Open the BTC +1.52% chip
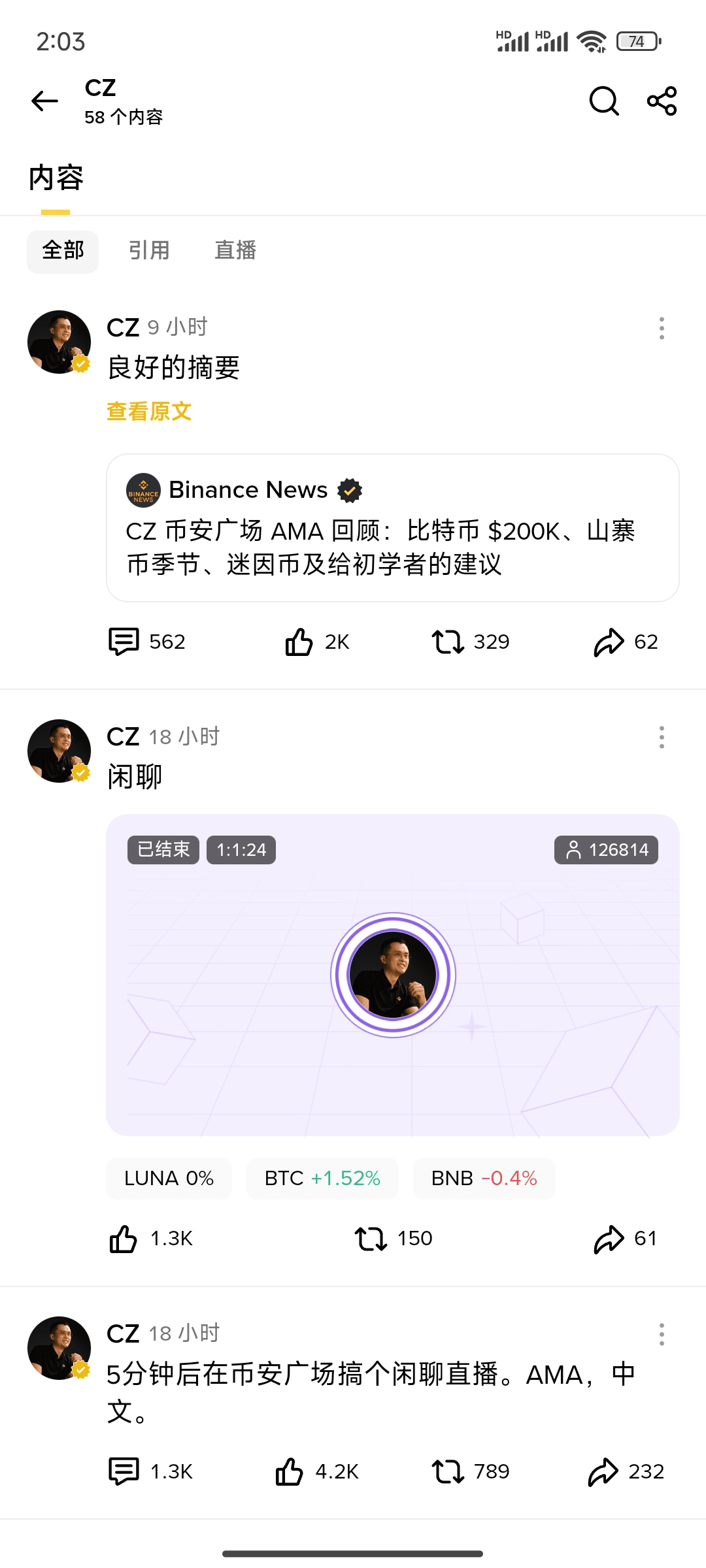The height and width of the screenshot is (1568, 706). tap(322, 1179)
